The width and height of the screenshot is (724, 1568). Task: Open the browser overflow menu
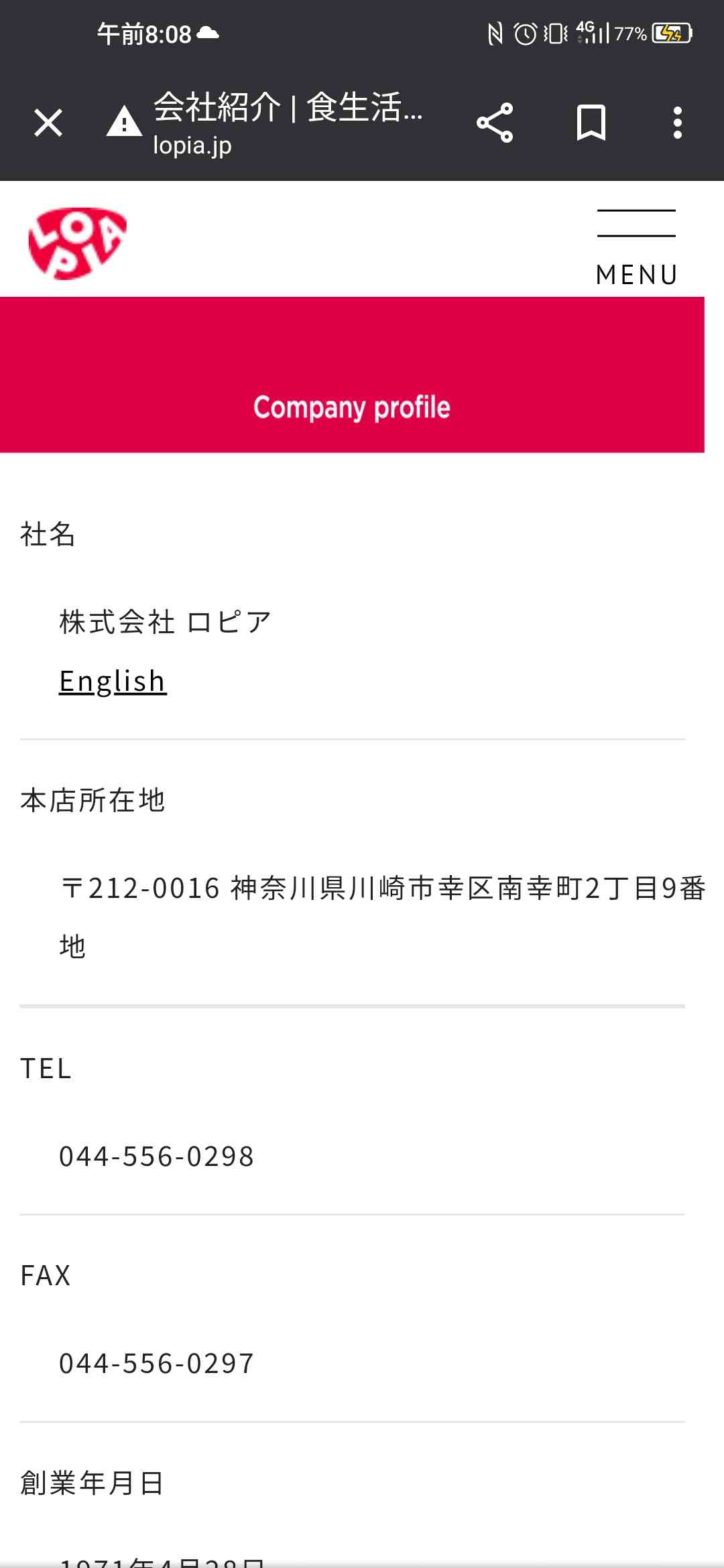coord(678,123)
